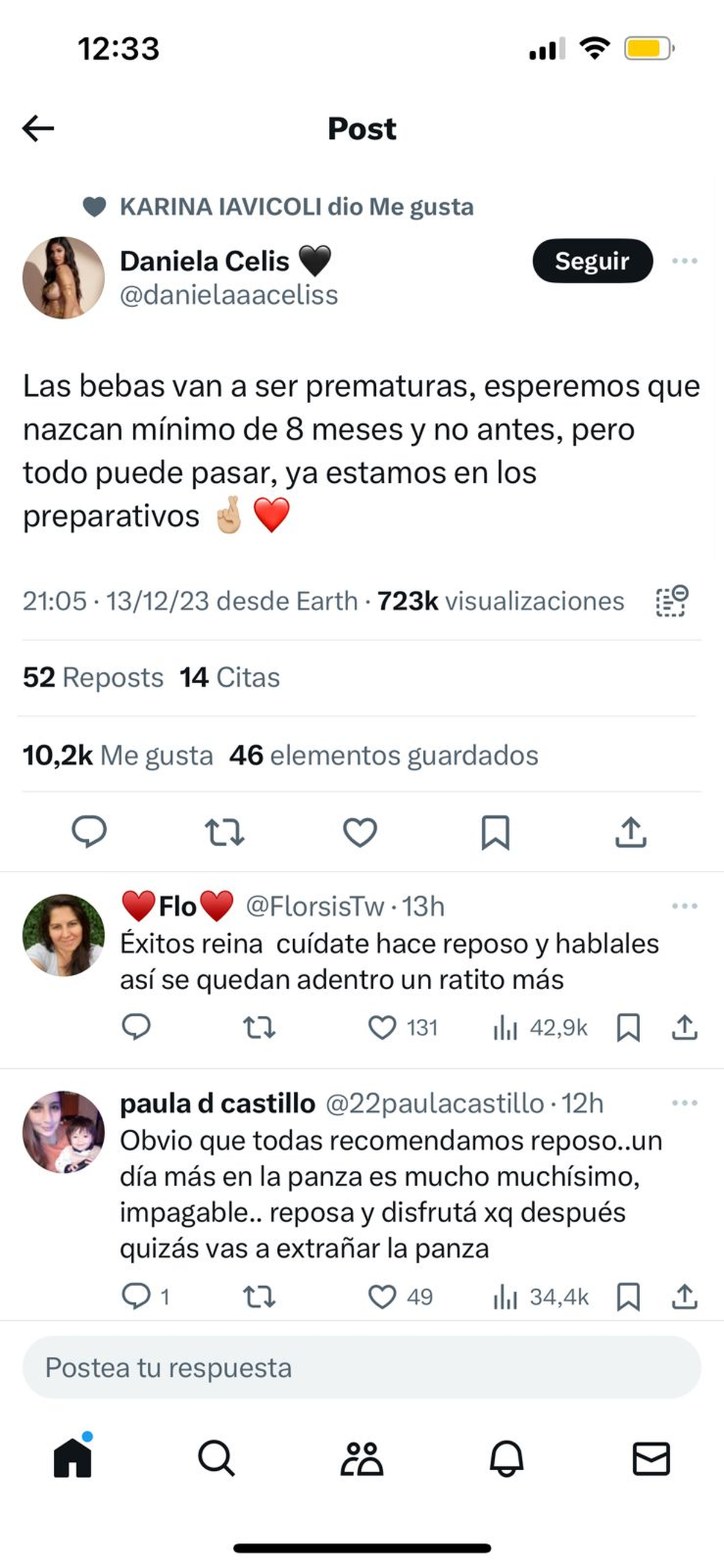724x1568 pixels.
Task: Open overflow menu on Daniela Celis's post
Action: click(x=684, y=261)
